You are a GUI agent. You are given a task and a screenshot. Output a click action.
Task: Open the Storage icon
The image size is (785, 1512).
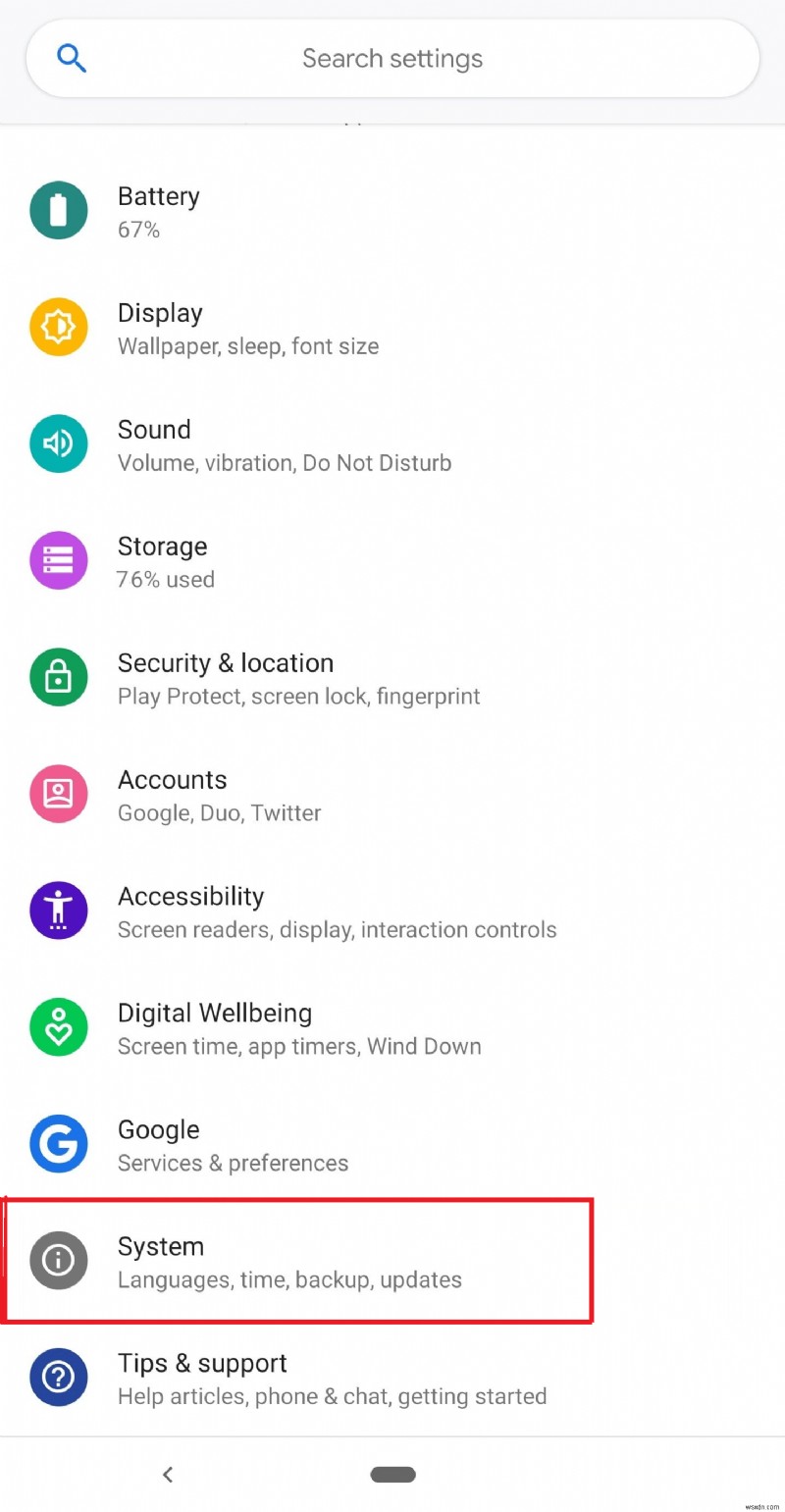(58, 560)
